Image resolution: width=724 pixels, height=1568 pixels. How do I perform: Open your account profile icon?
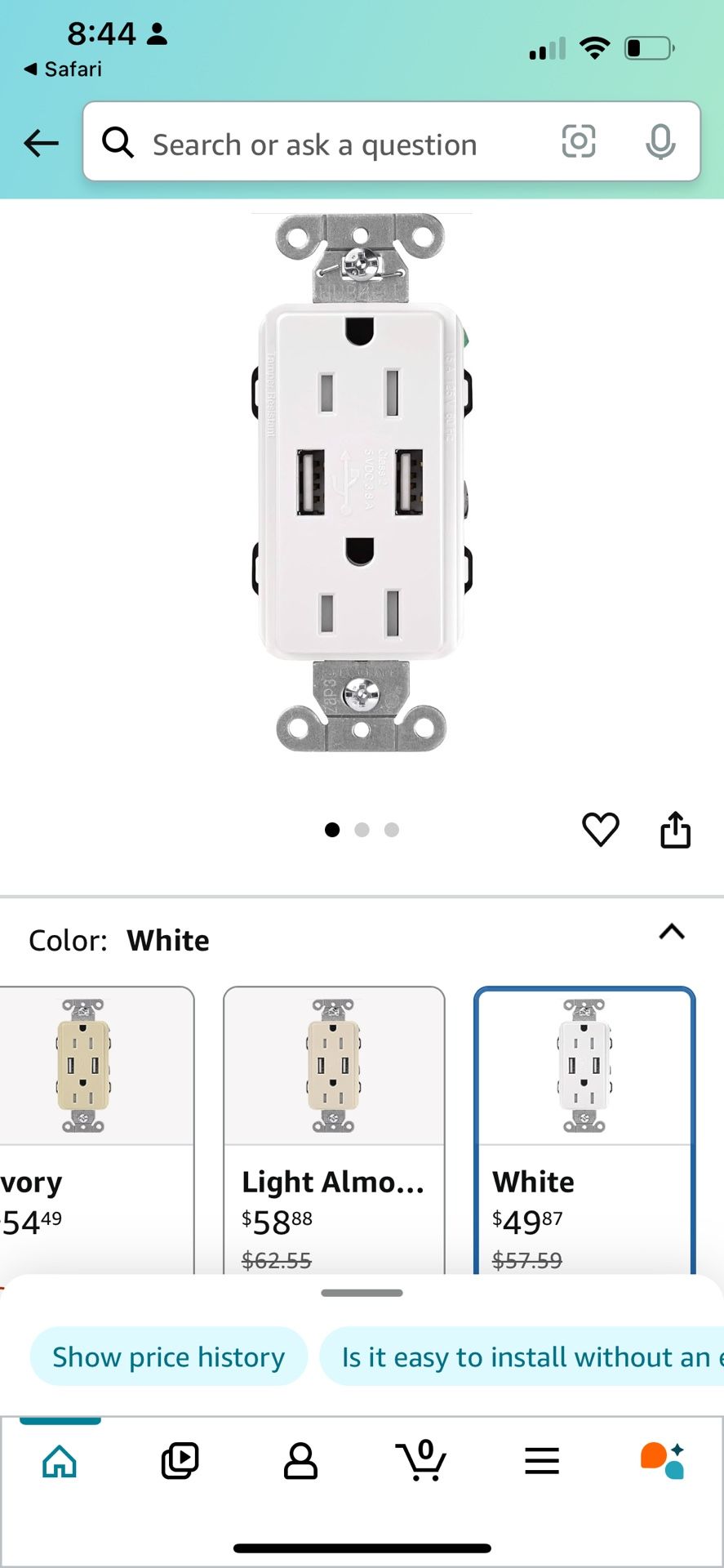pyautogui.click(x=300, y=1462)
